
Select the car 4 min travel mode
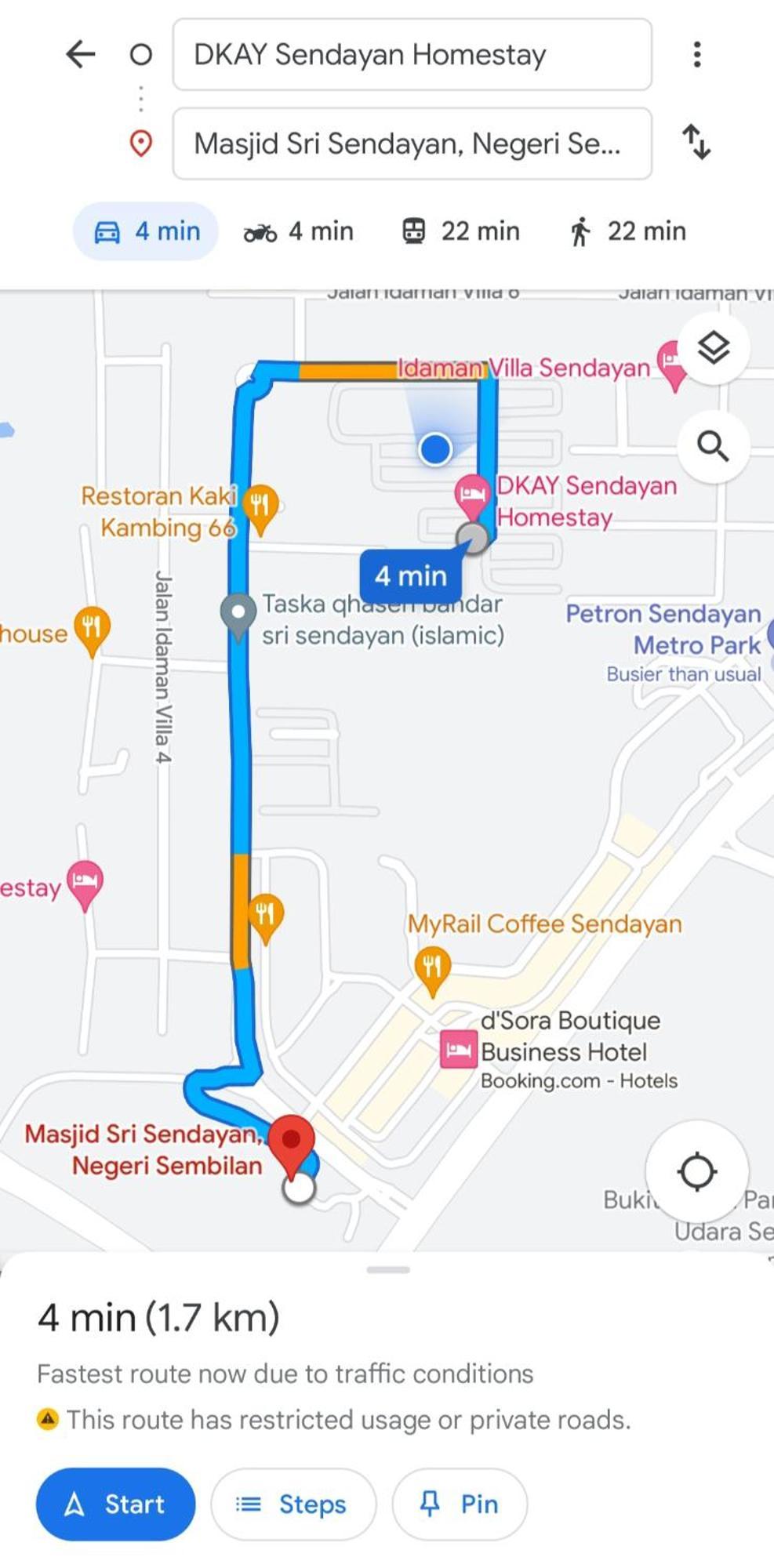click(x=147, y=231)
